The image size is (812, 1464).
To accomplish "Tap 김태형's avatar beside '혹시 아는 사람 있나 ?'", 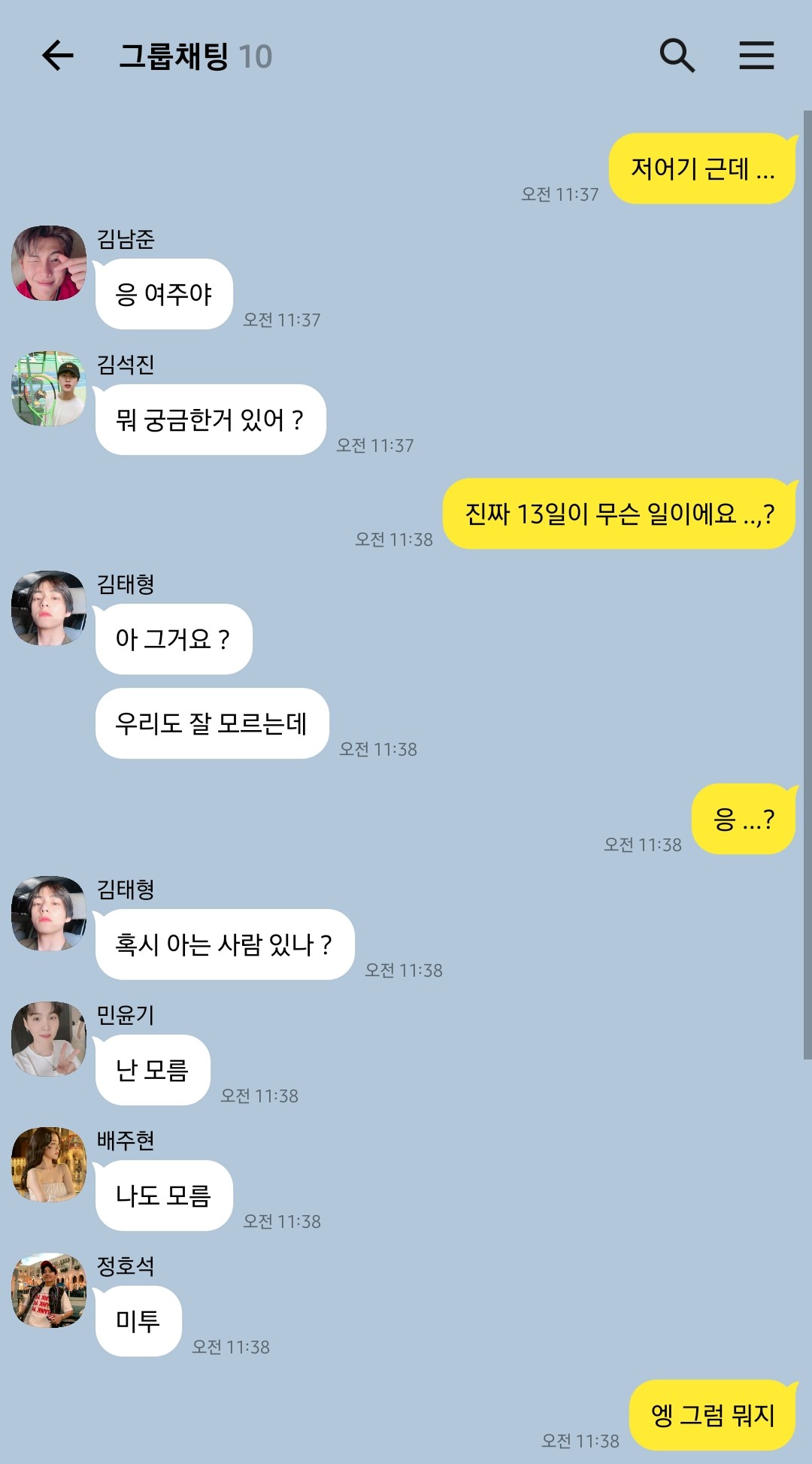I will click(x=49, y=914).
